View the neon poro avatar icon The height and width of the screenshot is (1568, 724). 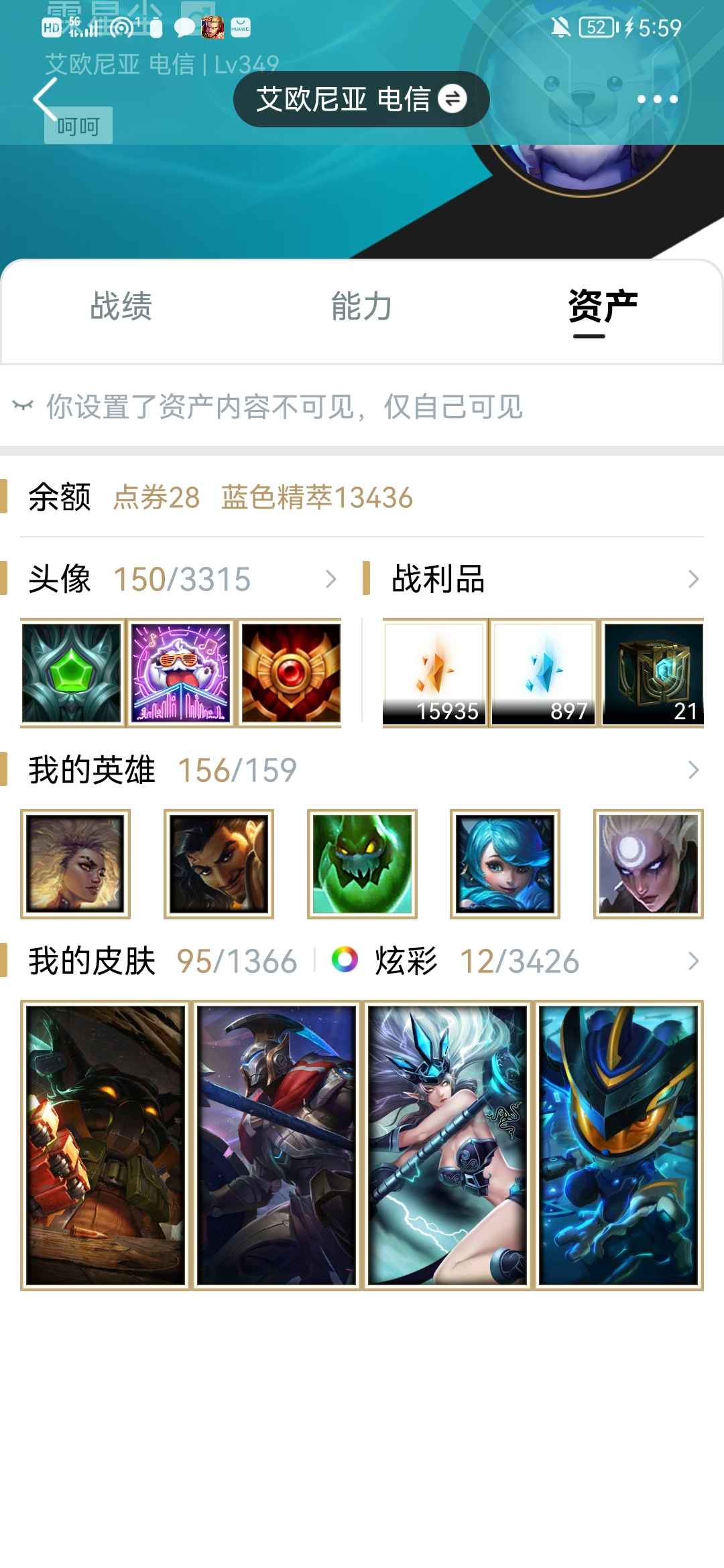181,673
